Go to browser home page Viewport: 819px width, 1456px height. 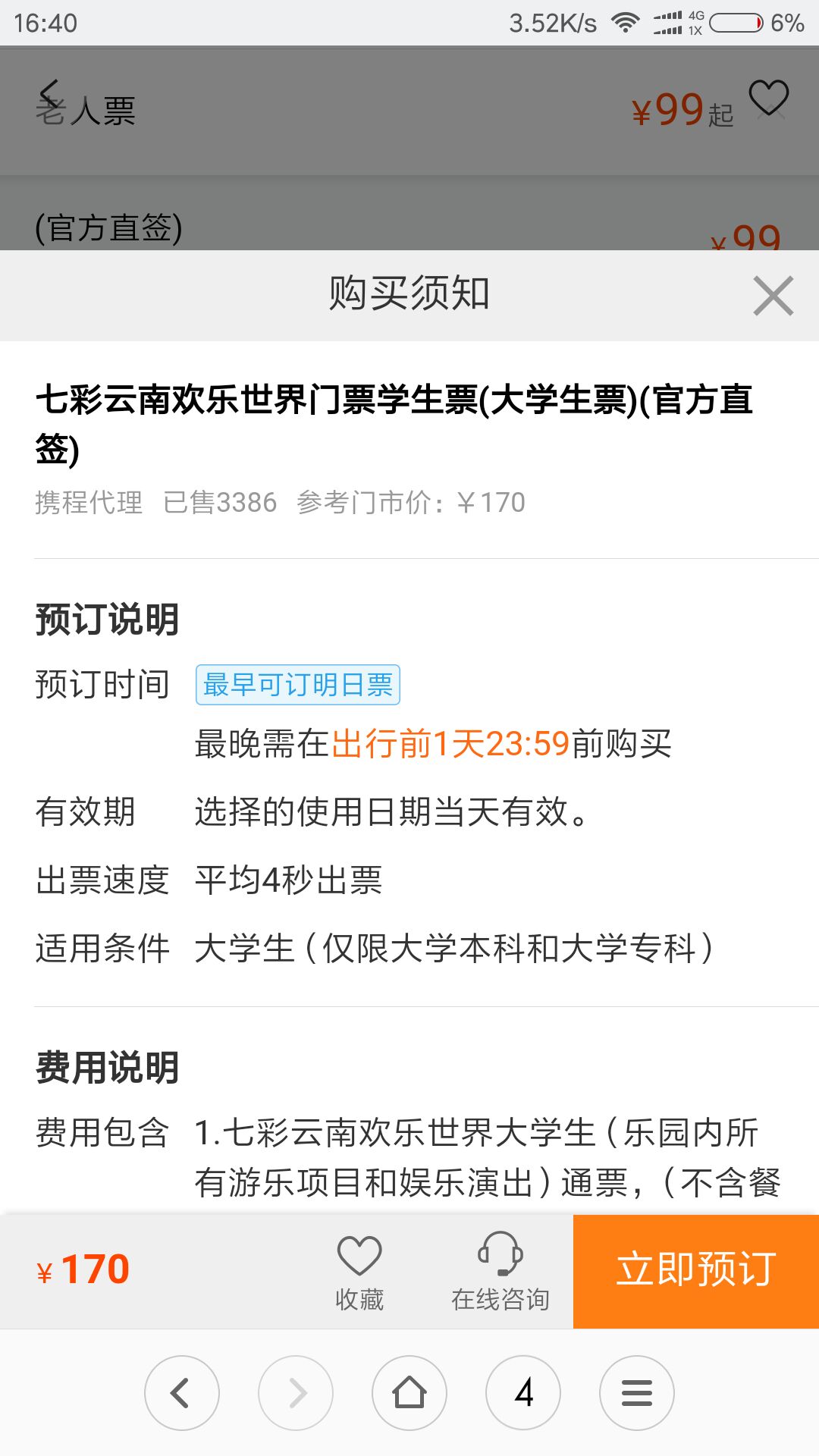tap(409, 1393)
